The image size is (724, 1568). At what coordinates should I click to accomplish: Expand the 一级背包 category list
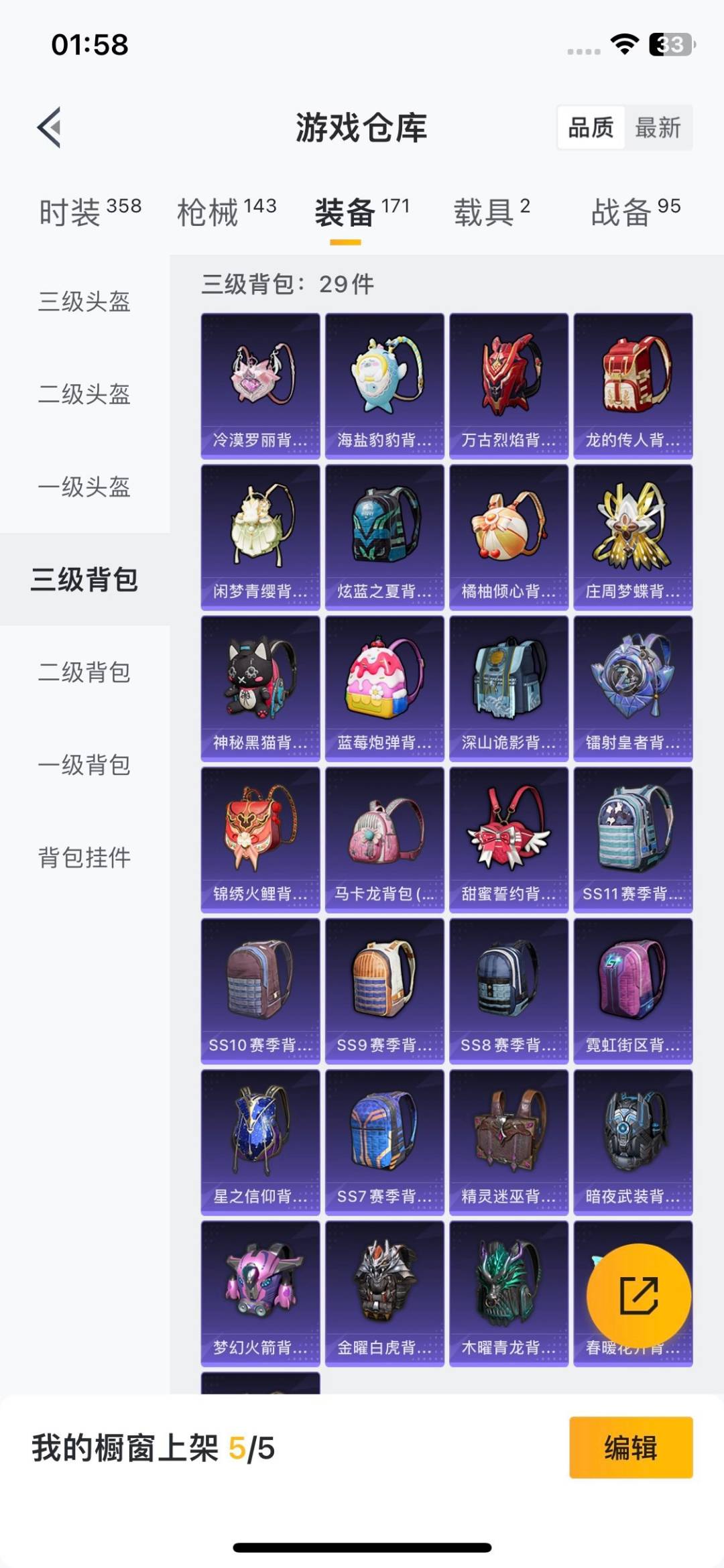pos(86,764)
